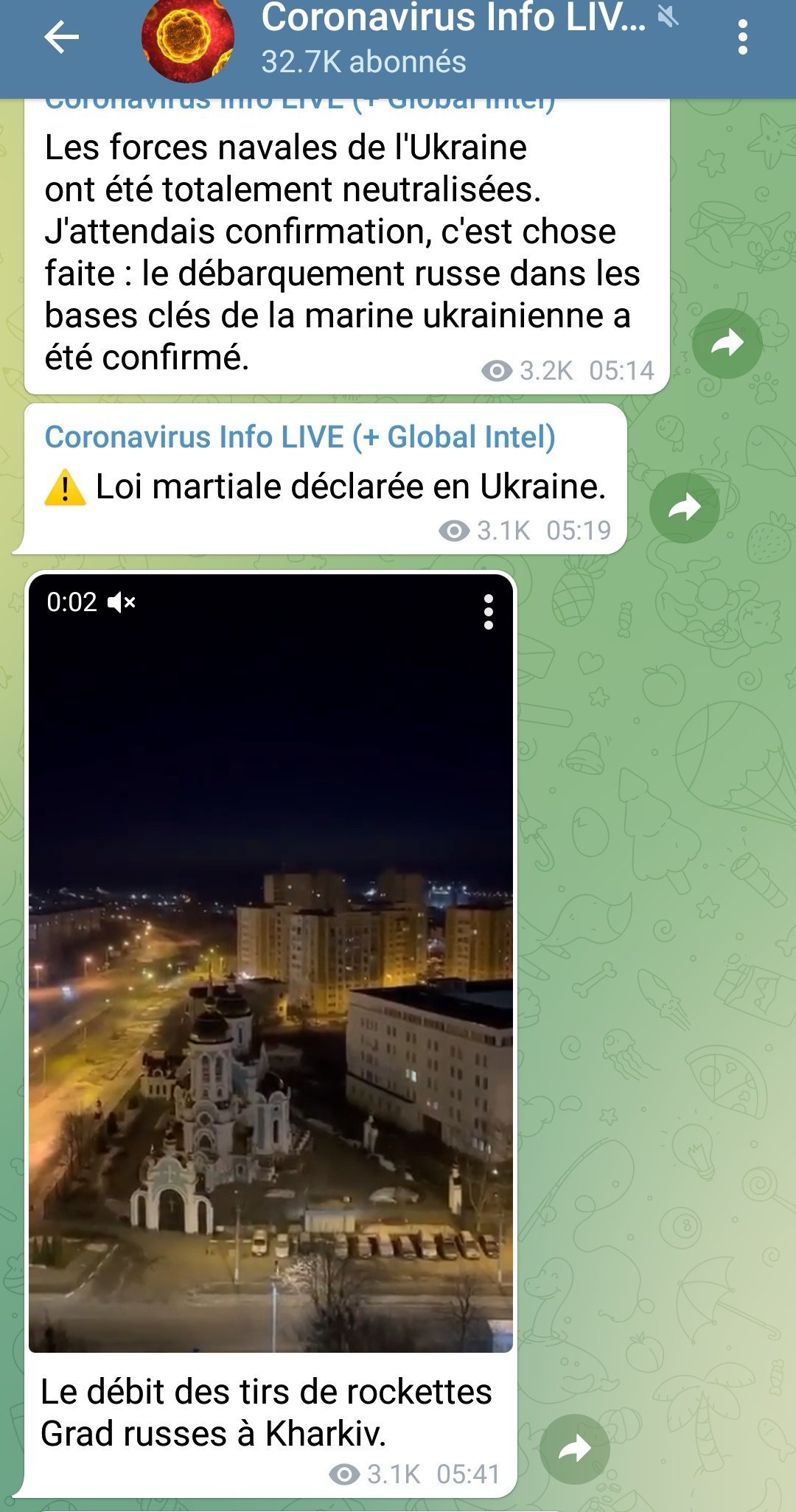Forward the 'Loi martiale déclarée' message
796x1512 pixels.
tap(685, 508)
